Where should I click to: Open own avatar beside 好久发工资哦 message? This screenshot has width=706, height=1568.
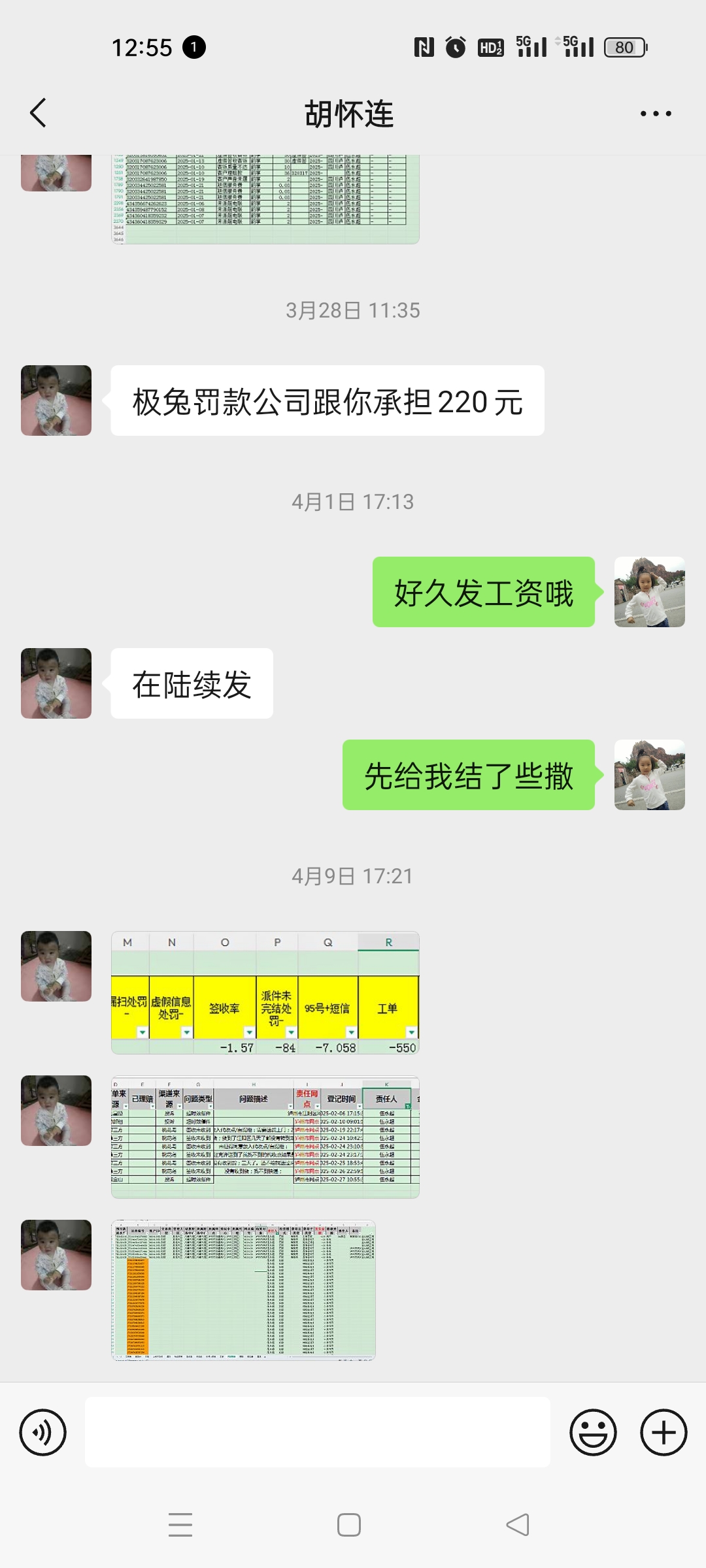[649, 592]
